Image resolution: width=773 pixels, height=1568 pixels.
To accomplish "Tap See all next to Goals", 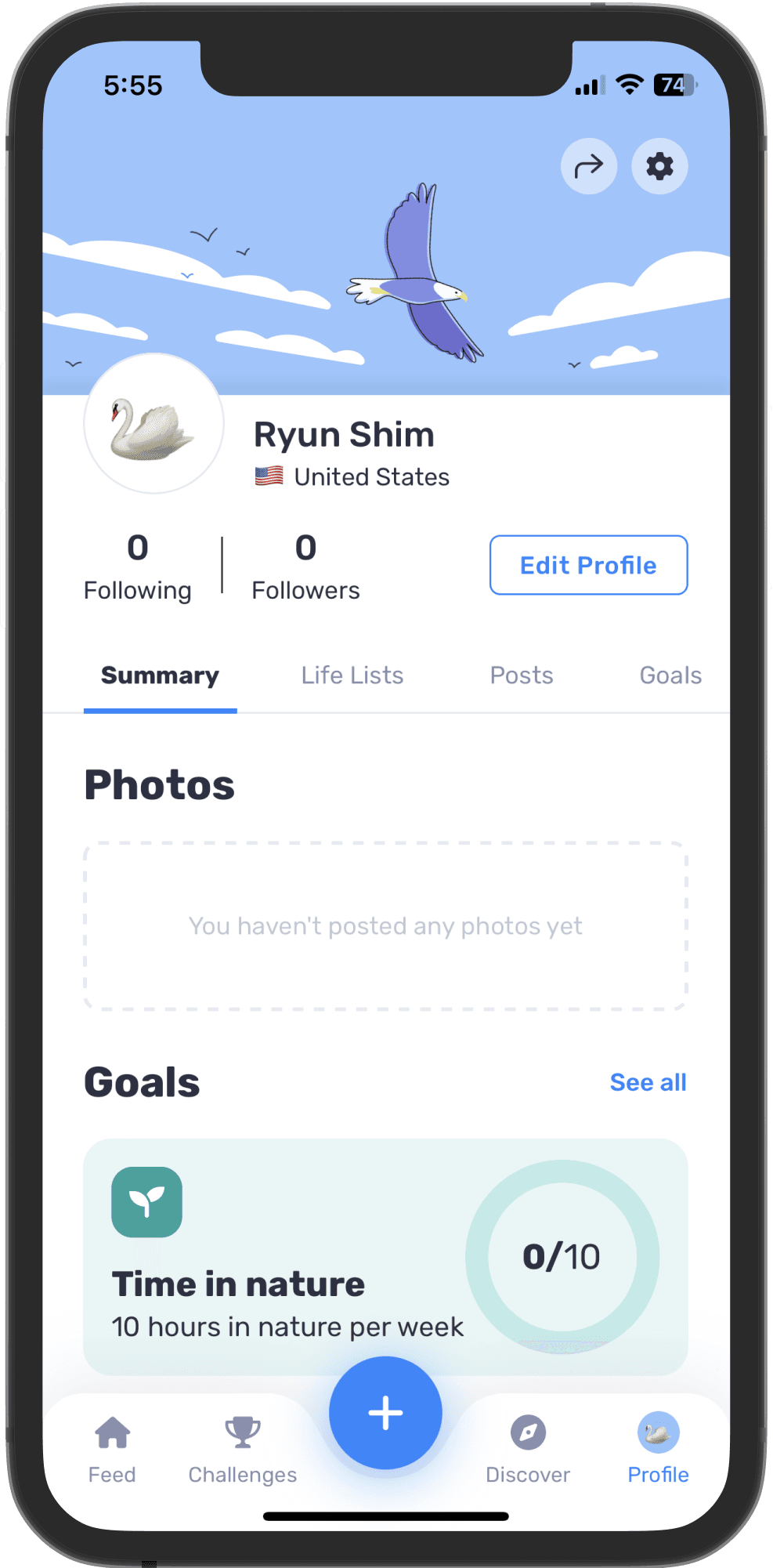I will (648, 1082).
